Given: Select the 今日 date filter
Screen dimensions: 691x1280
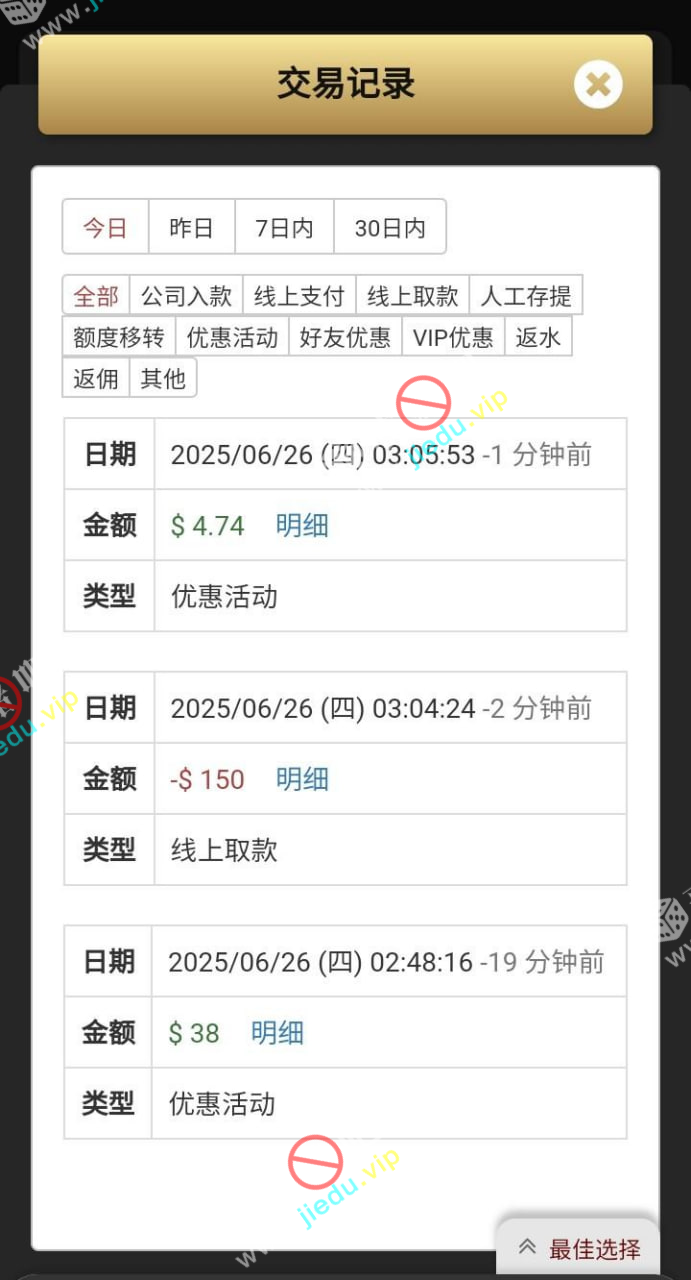Looking at the screenshot, I should coord(105,228).
